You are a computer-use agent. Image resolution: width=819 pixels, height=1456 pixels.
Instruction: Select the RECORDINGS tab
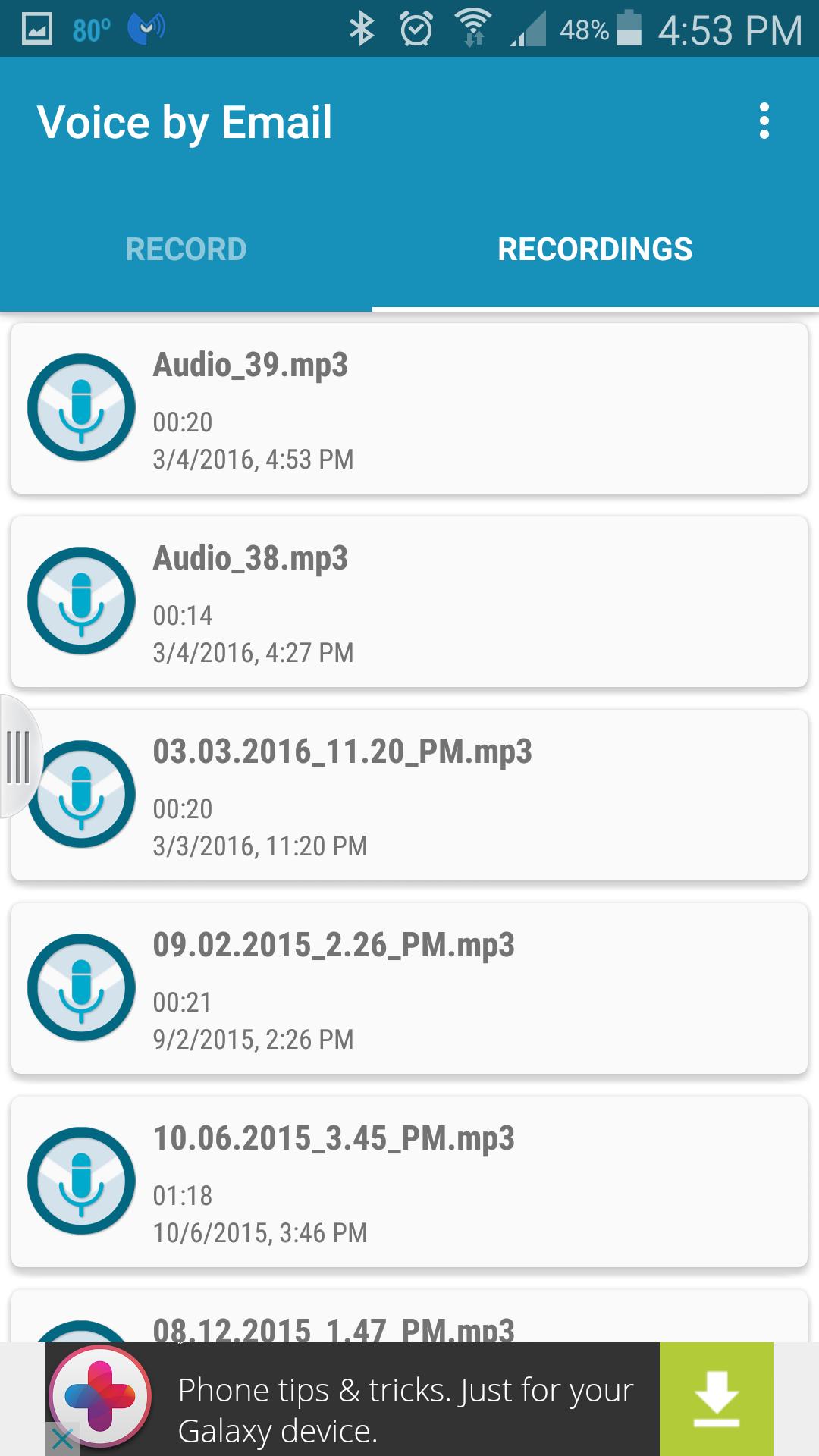[x=595, y=249]
